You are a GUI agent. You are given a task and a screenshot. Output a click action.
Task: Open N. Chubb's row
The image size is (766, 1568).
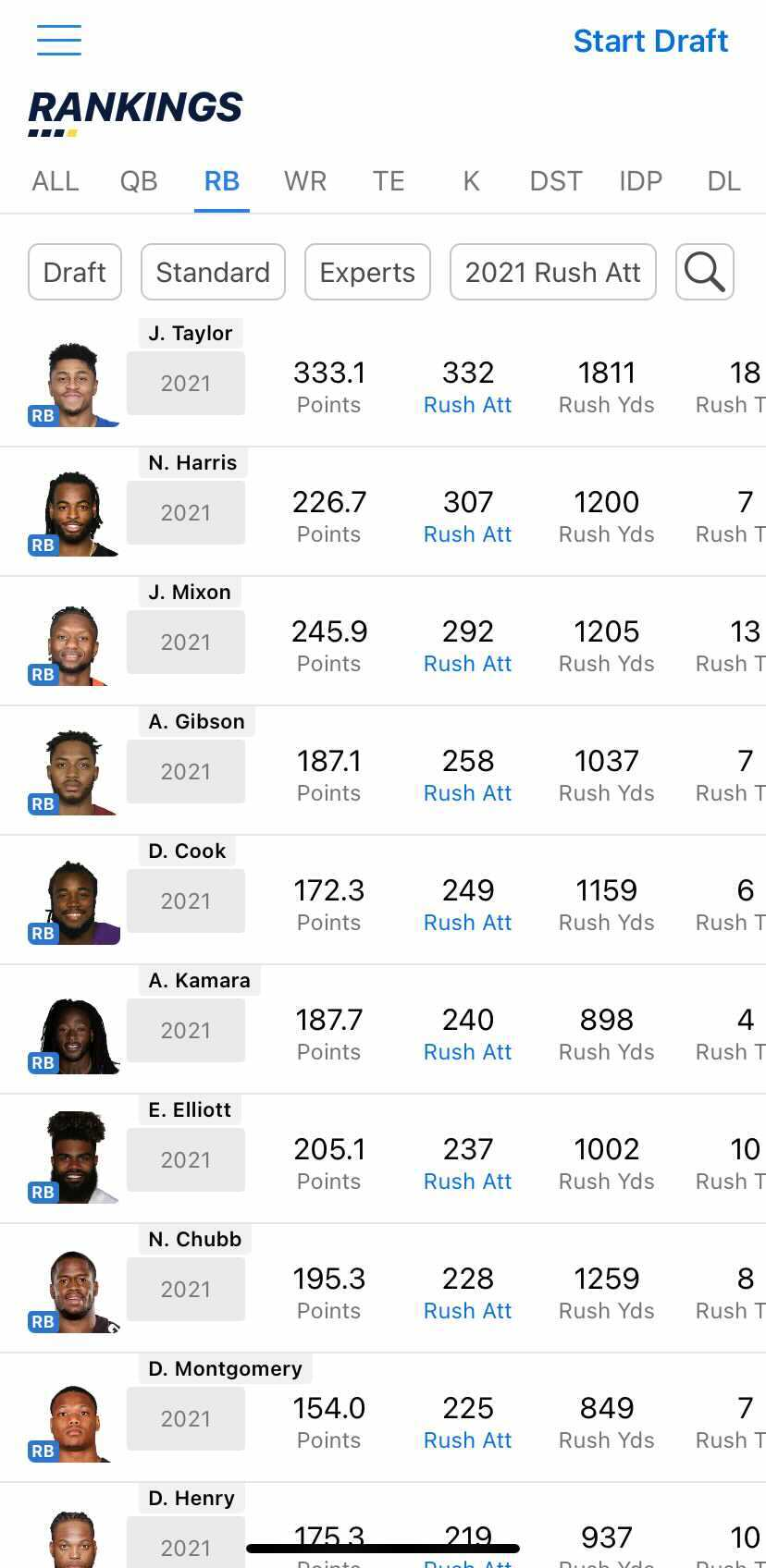point(194,1240)
